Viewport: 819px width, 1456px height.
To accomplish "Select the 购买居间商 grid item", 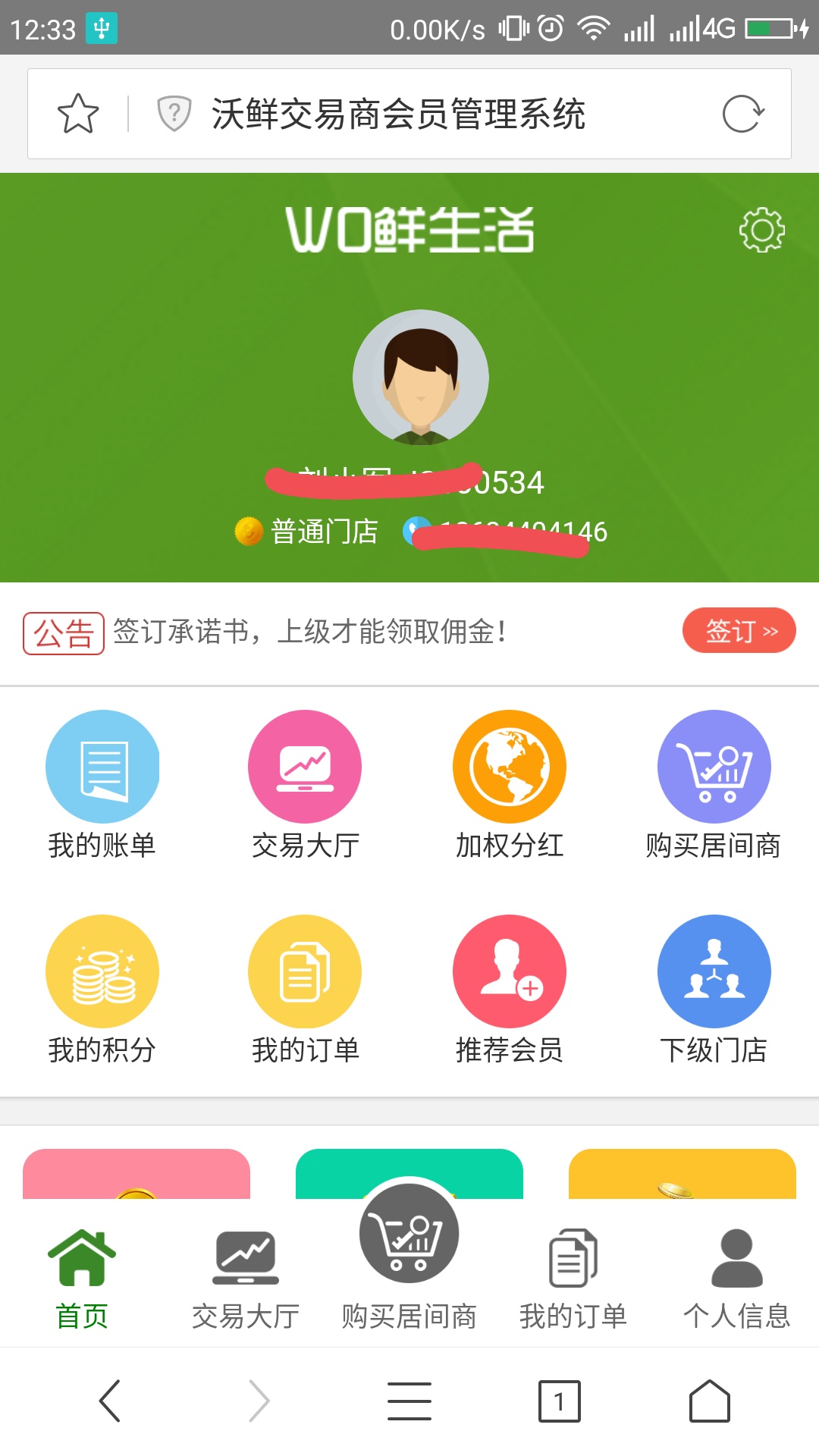I will click(x=714, y=785).
